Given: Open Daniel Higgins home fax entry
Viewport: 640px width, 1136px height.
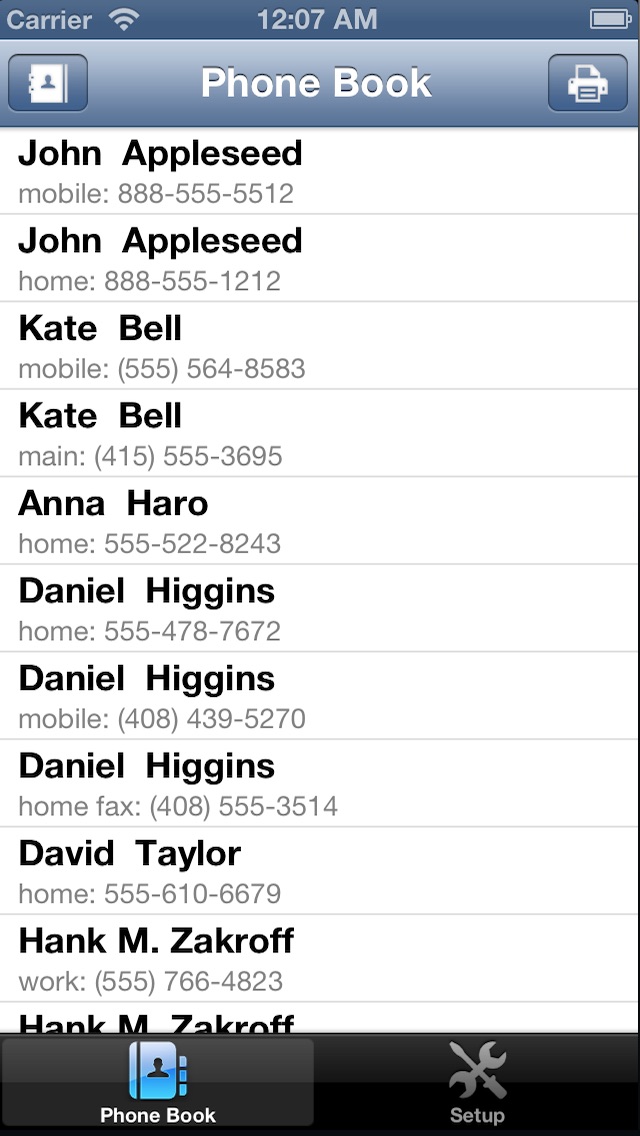Looking at the screenshot, I should pos(320,785).
